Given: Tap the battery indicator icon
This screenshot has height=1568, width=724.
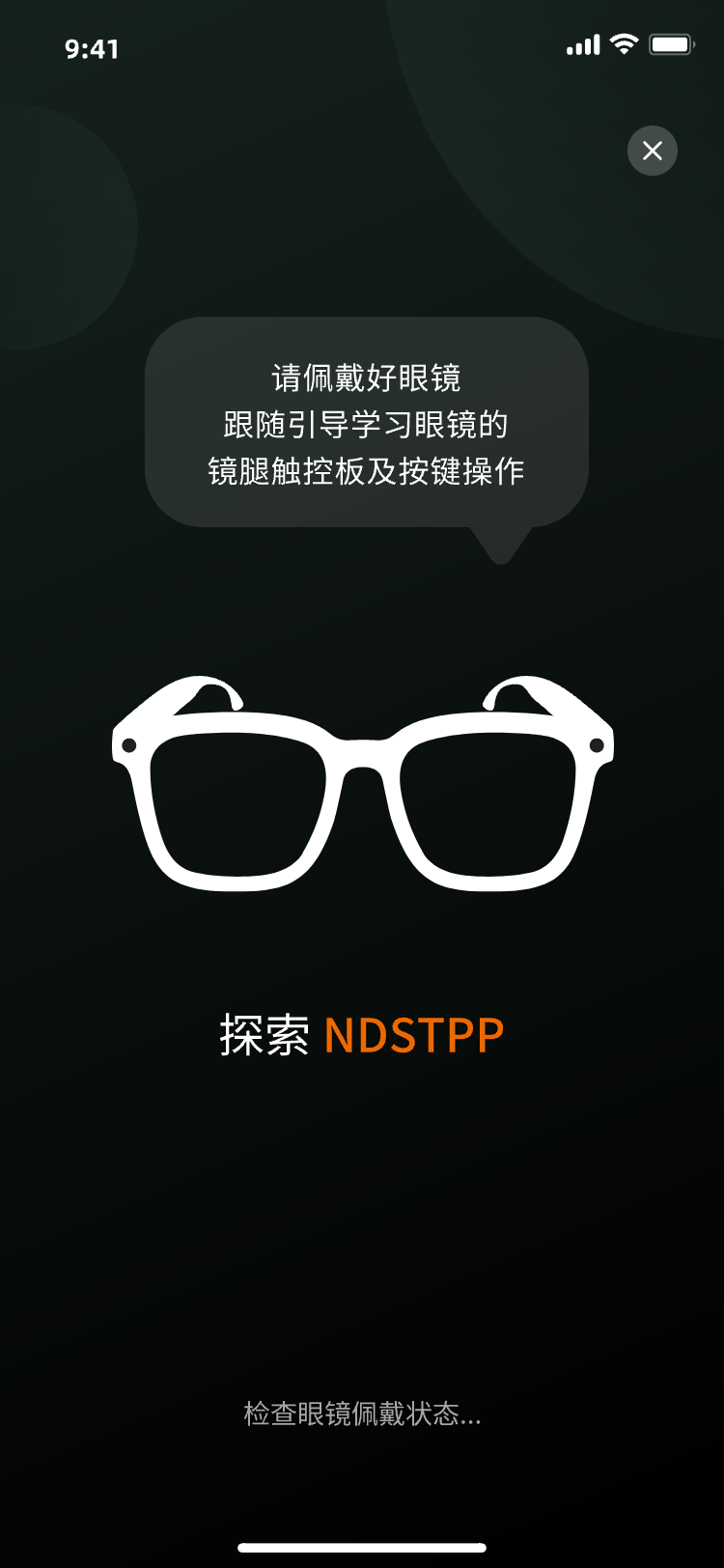Looking at the screenshot, I should coord(672,43).
